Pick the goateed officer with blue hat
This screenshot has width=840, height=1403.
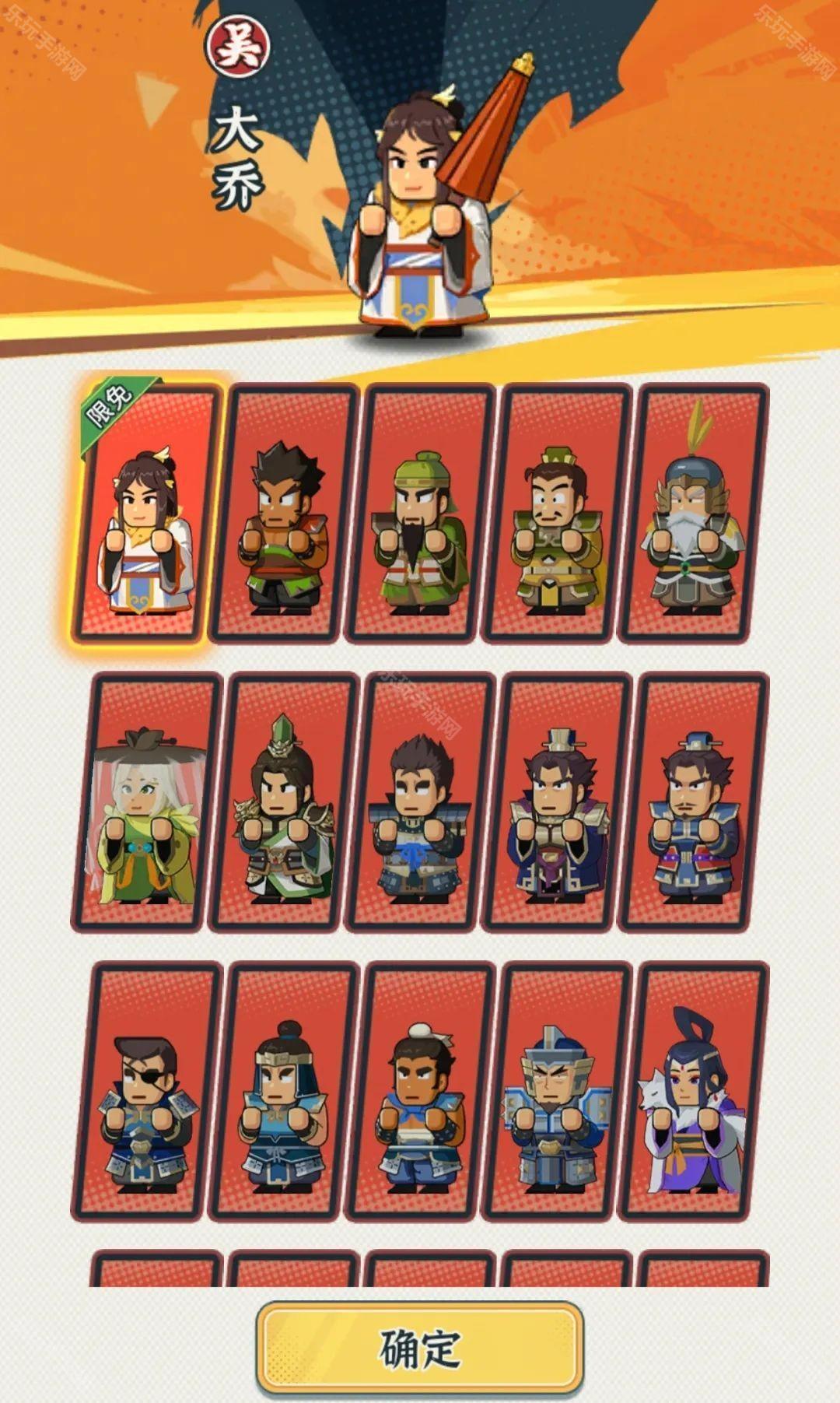click(694, 803)
